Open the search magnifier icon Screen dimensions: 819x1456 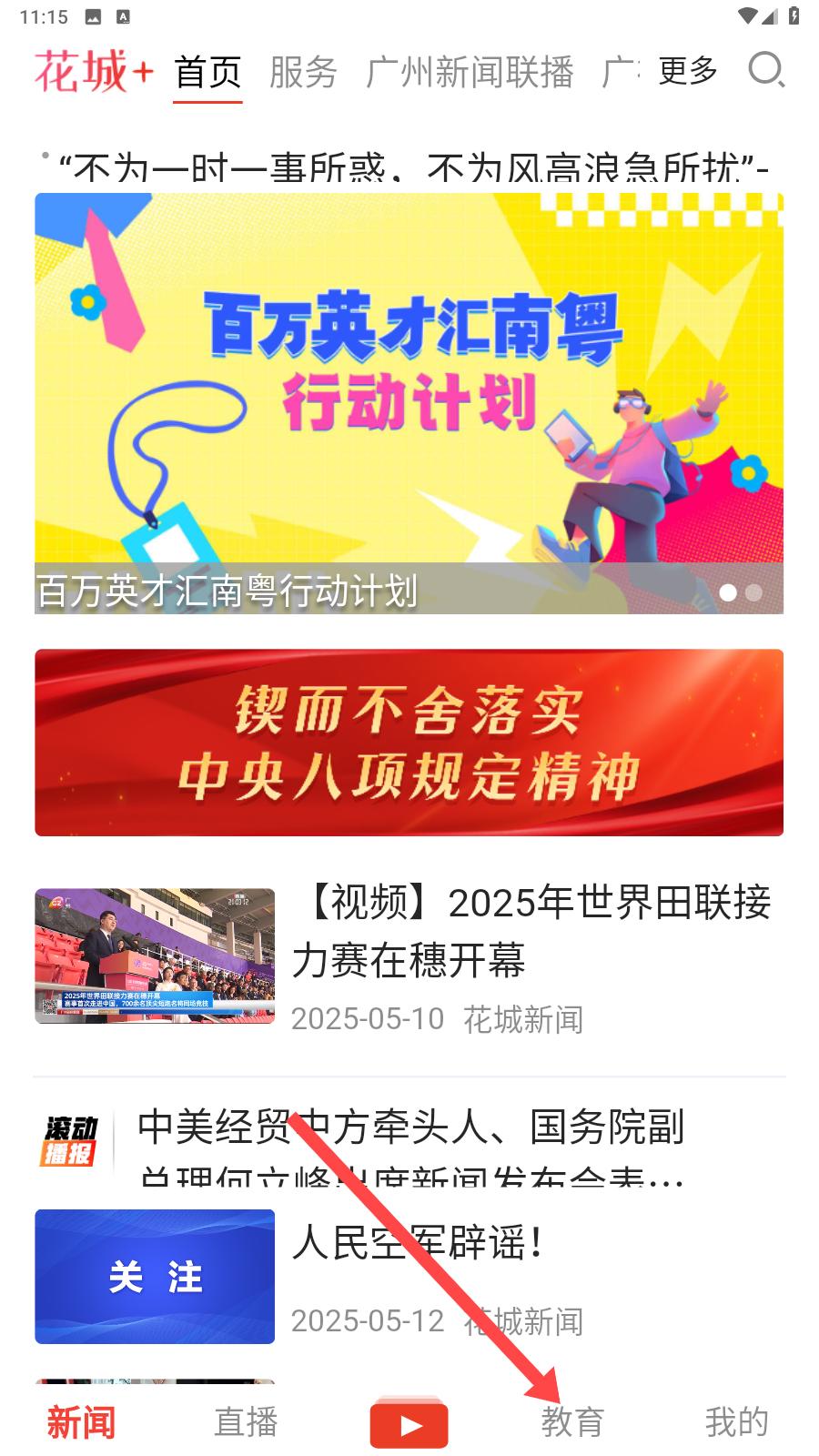766,70
